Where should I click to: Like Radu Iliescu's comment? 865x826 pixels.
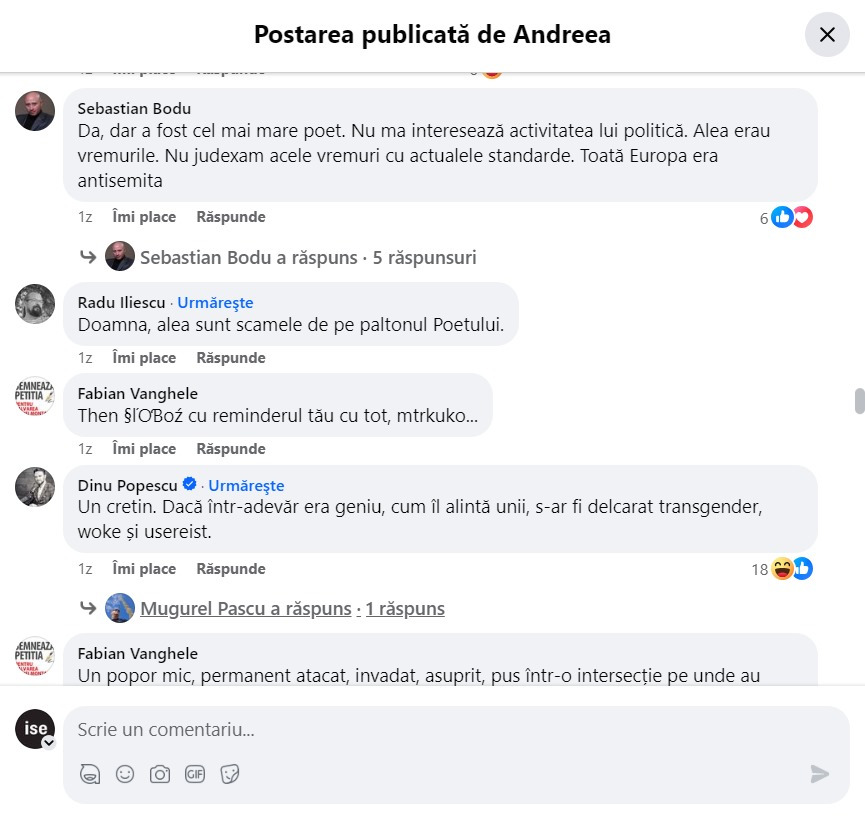144,358
